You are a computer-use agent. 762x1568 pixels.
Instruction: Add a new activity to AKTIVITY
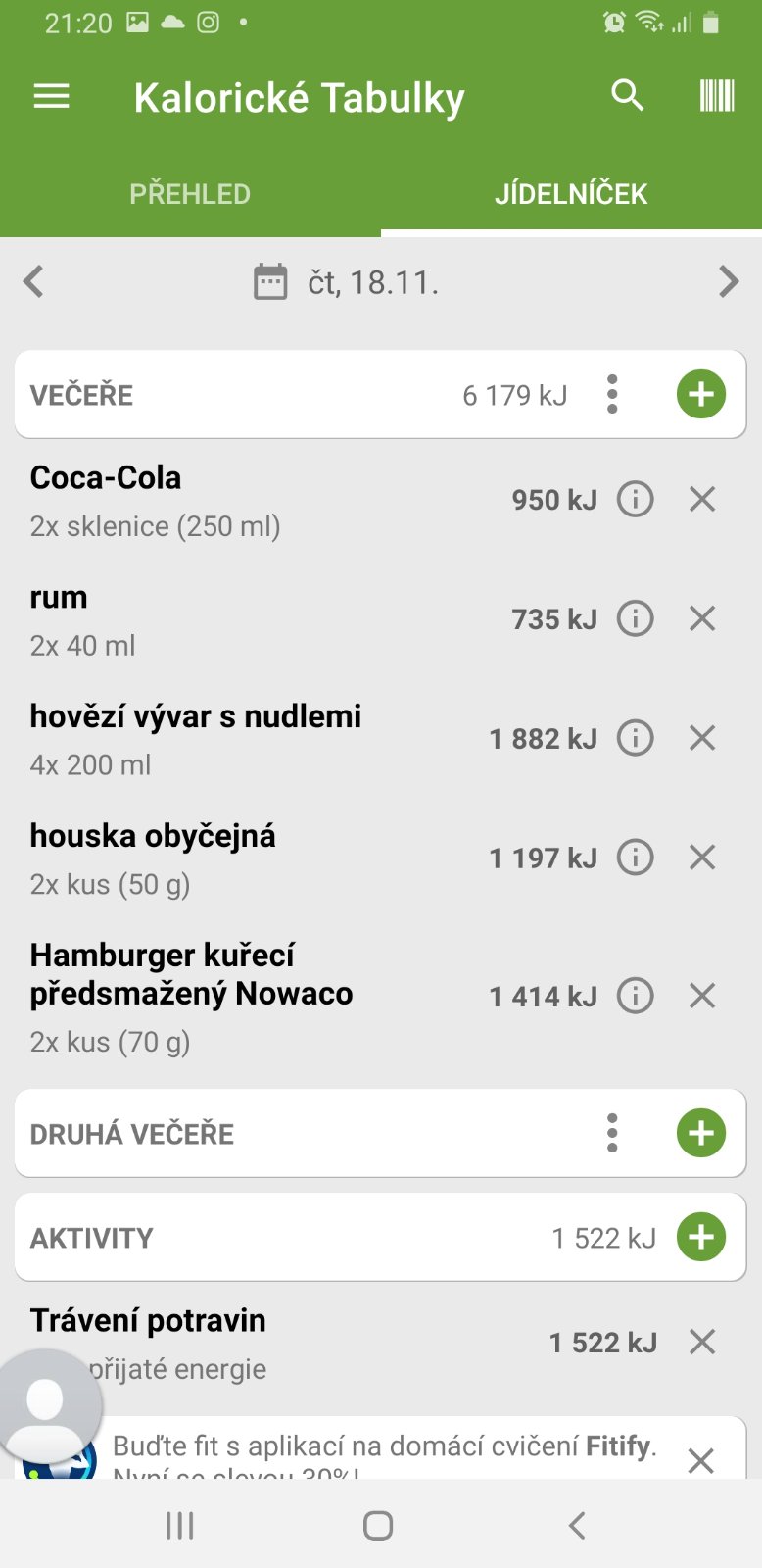pyautogui.click(x=701, y=1238)
